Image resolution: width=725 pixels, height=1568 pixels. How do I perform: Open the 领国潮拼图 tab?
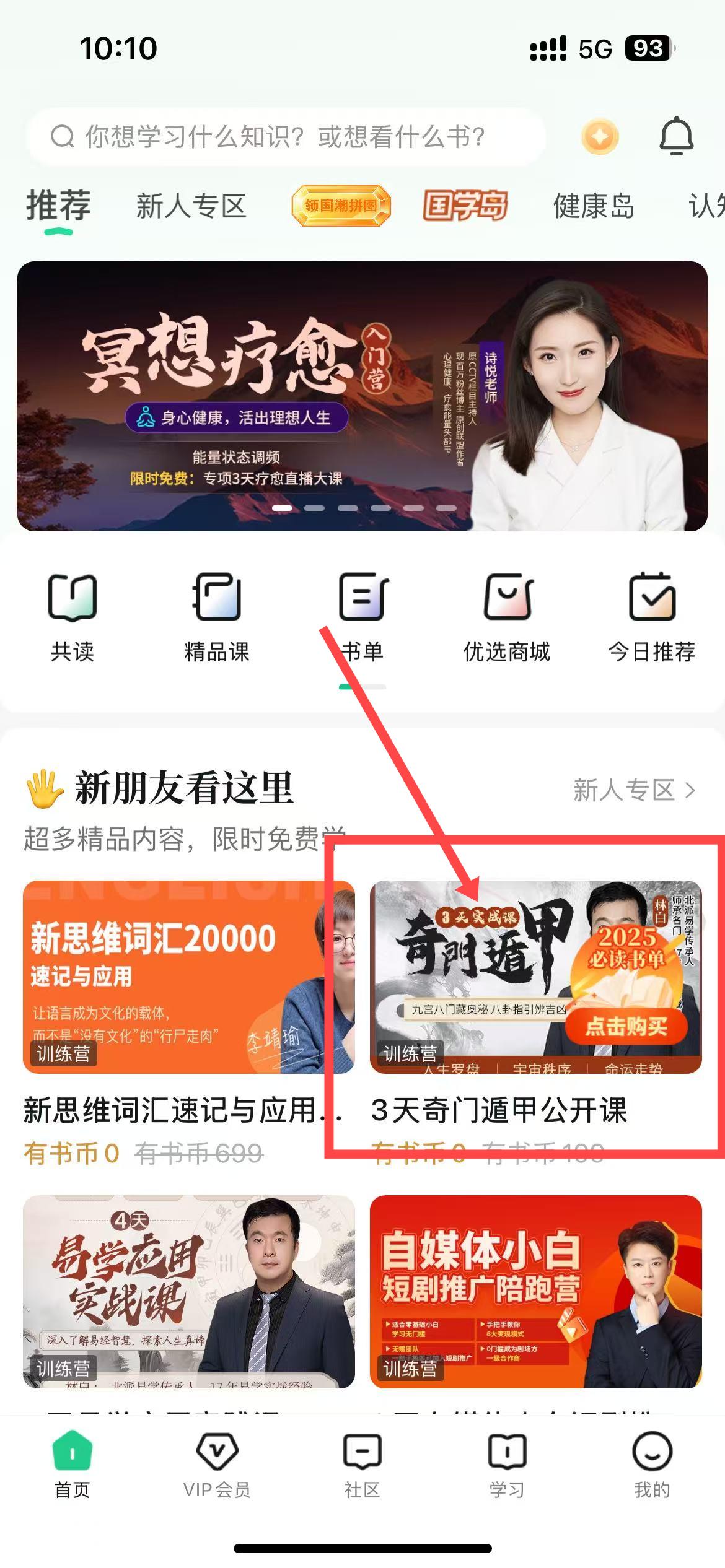click(341, 206)
